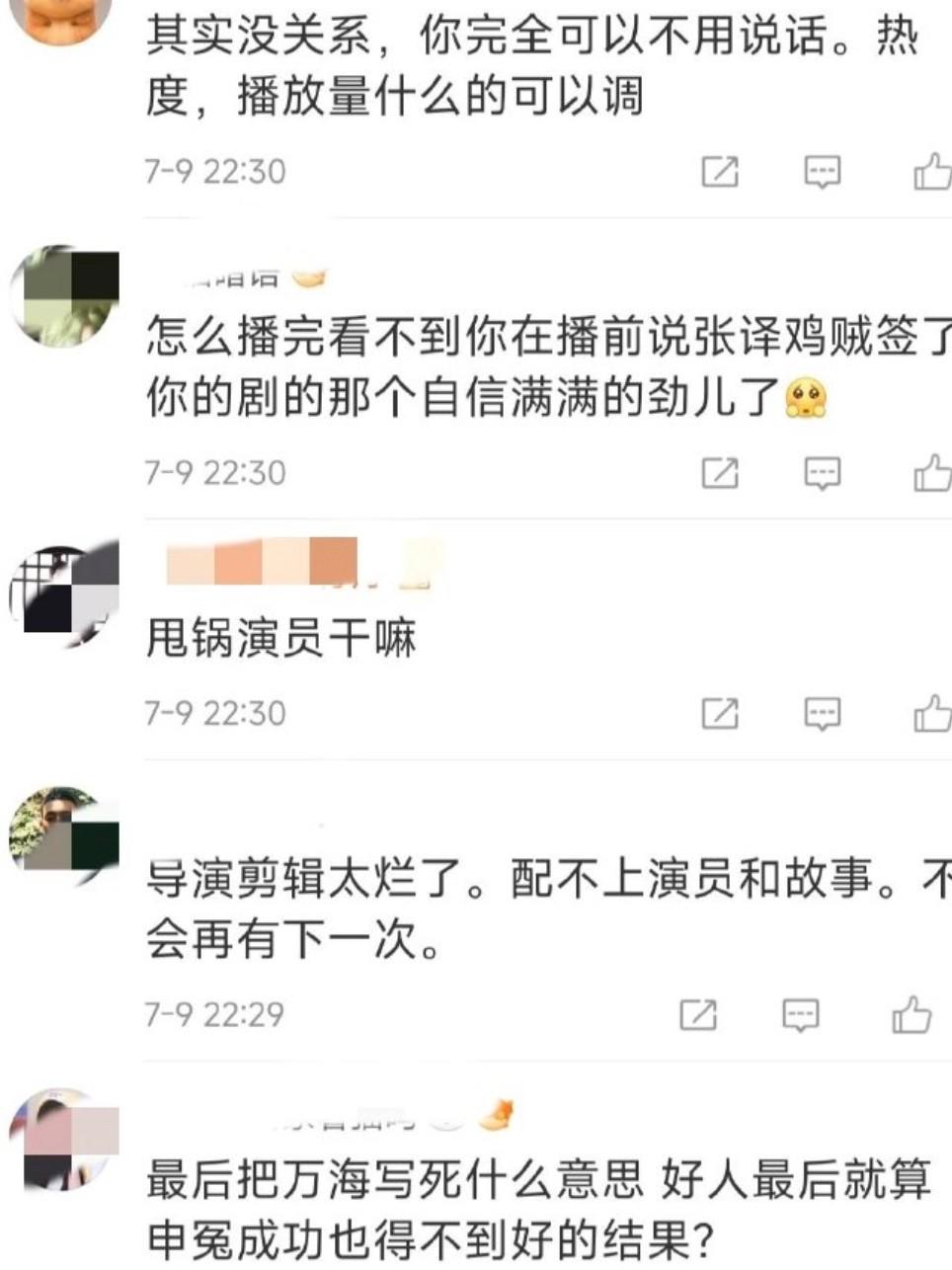This screenshot has height=1270, width=952.
Task: Reply to the comment about 热度，播放量
Action: click(x=822, y=172)
